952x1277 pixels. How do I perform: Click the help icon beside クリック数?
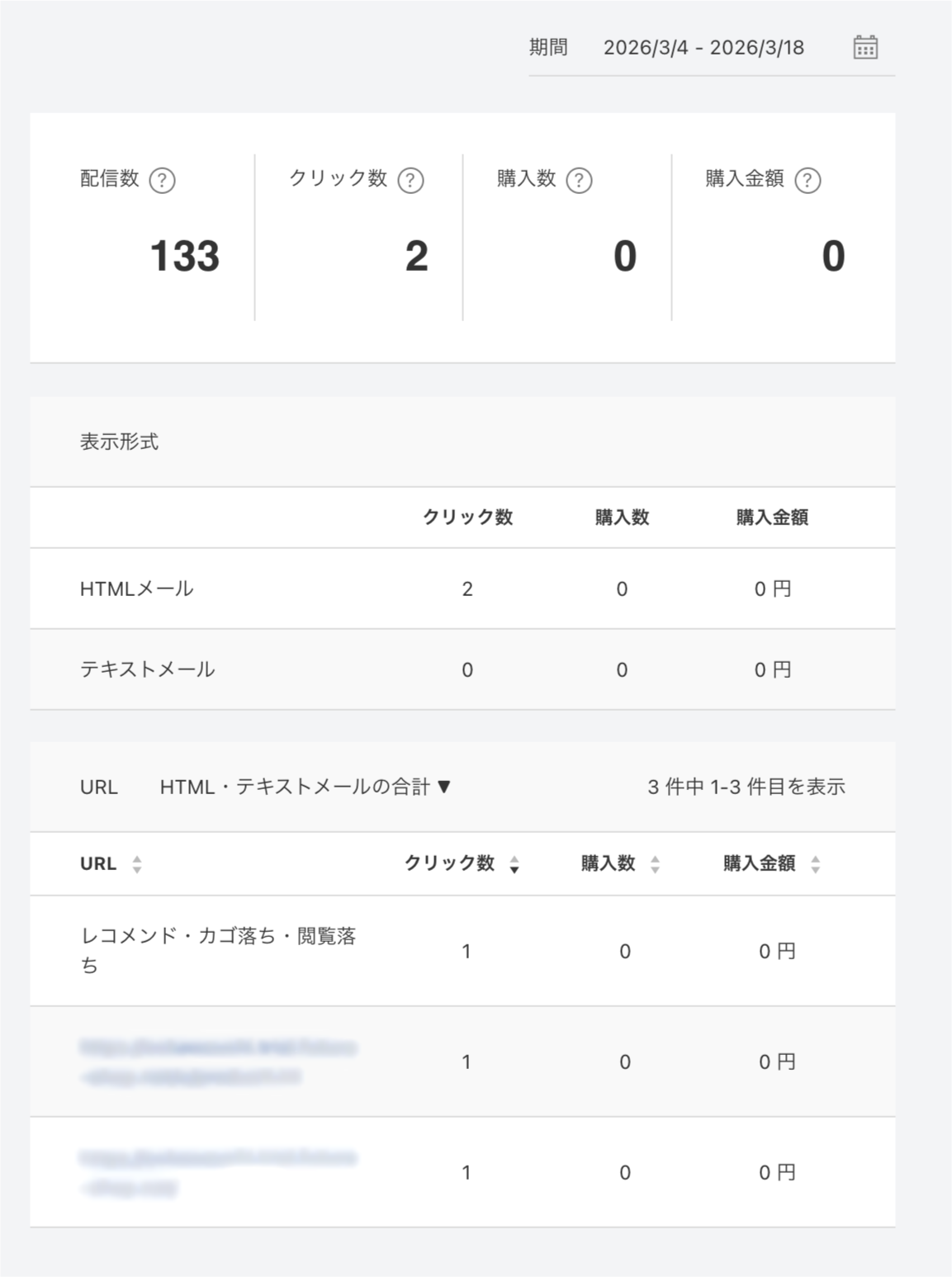pyautogui.click(x=410, y=177)
